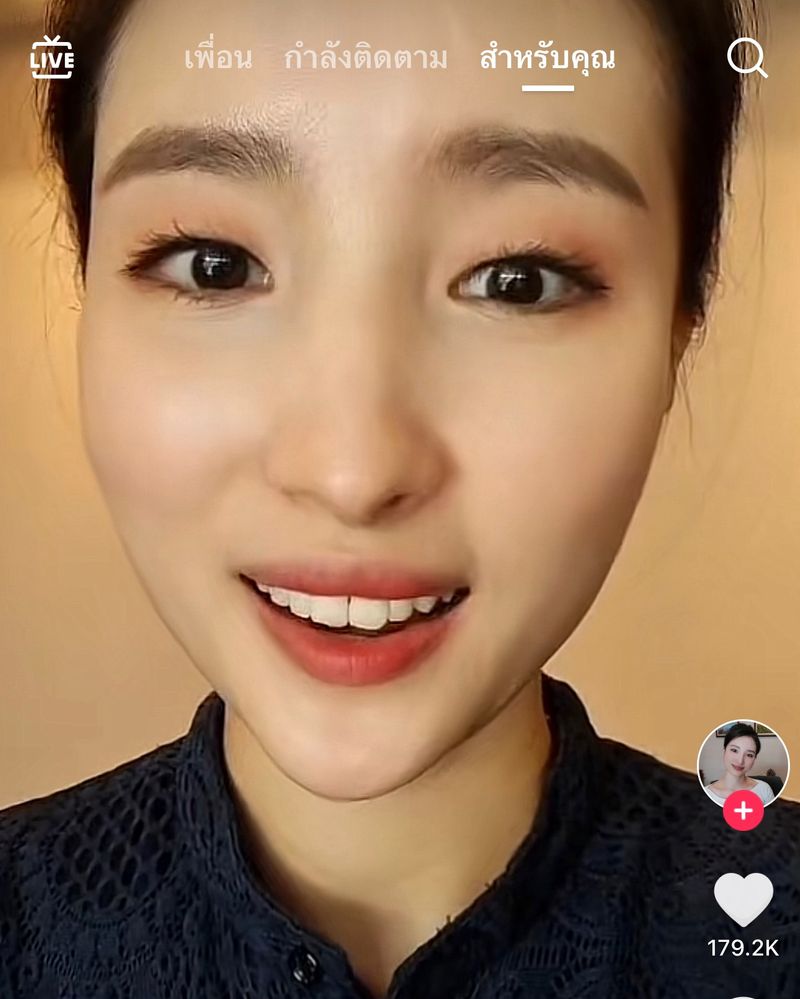Screen dimensions: 800x999
Task: Open the creator's profile picture
Action: 743,763
